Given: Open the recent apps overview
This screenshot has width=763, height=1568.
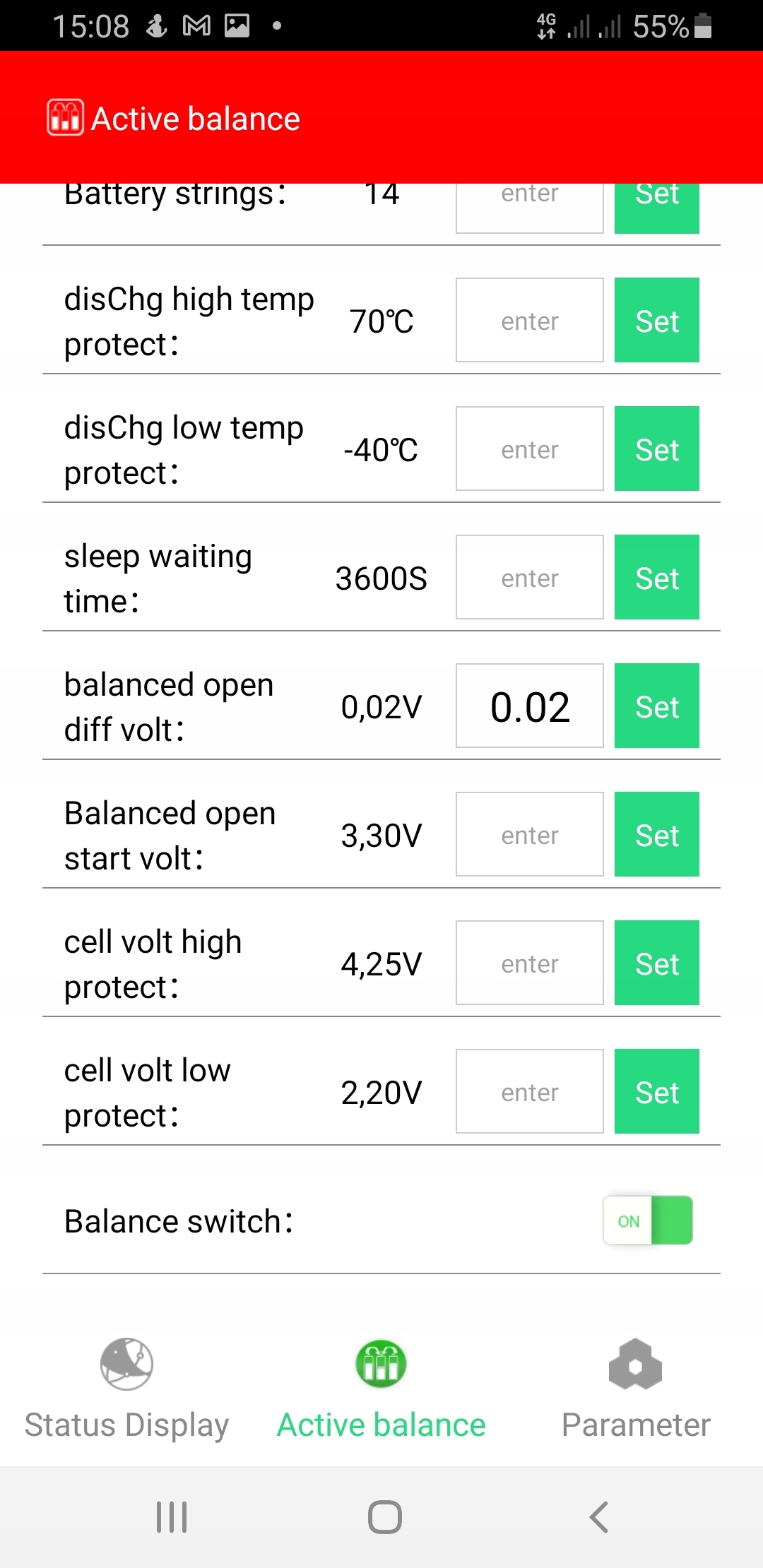Looking at the screenshot, I should [x=172, y=1516].
